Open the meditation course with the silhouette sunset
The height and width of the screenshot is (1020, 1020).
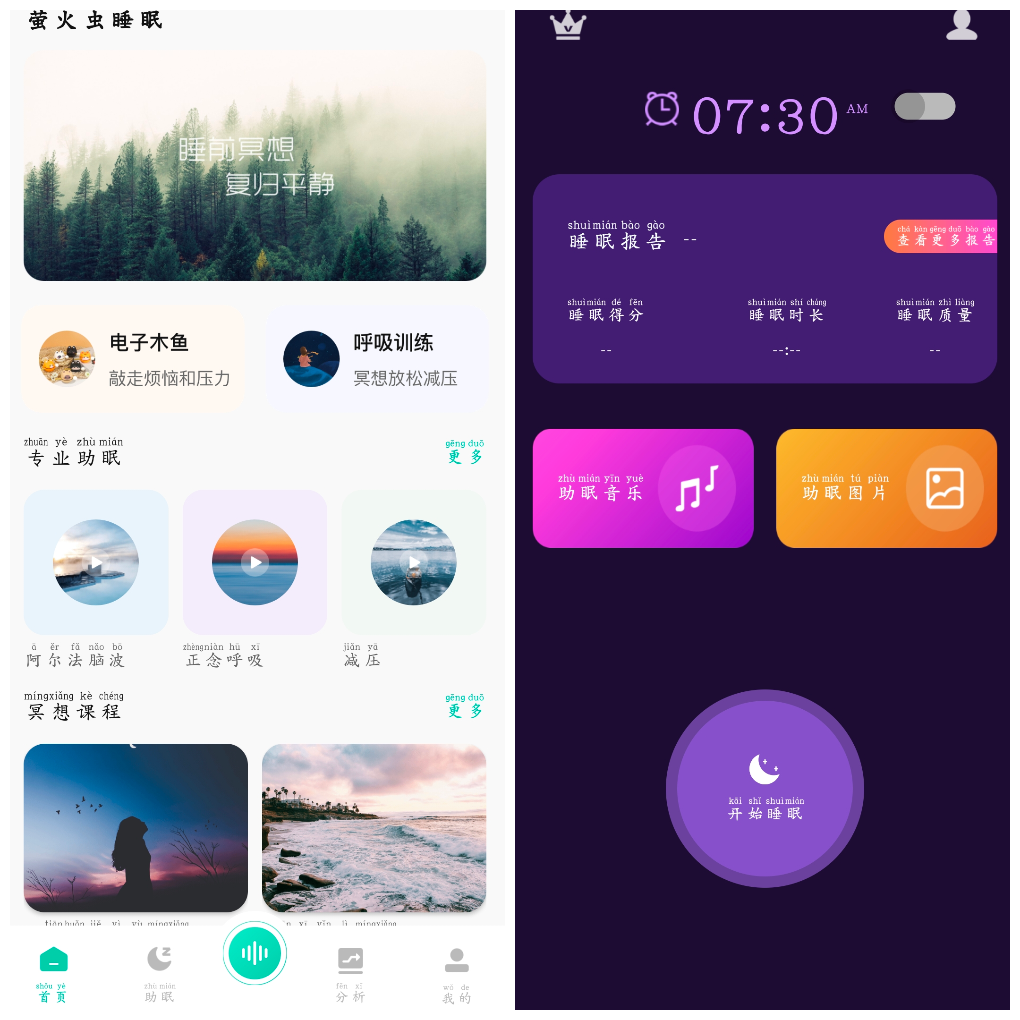tap(136, 827)
